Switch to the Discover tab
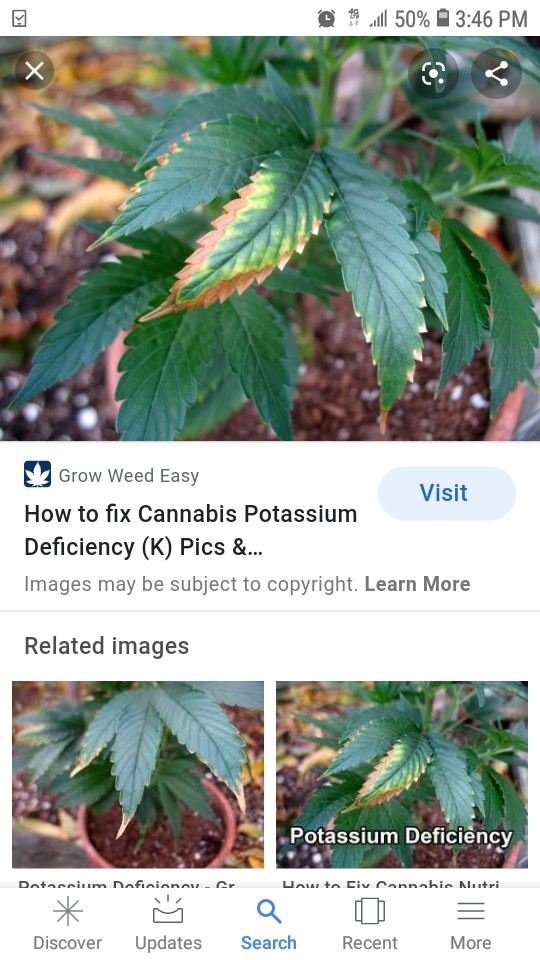 coord(67,924)
